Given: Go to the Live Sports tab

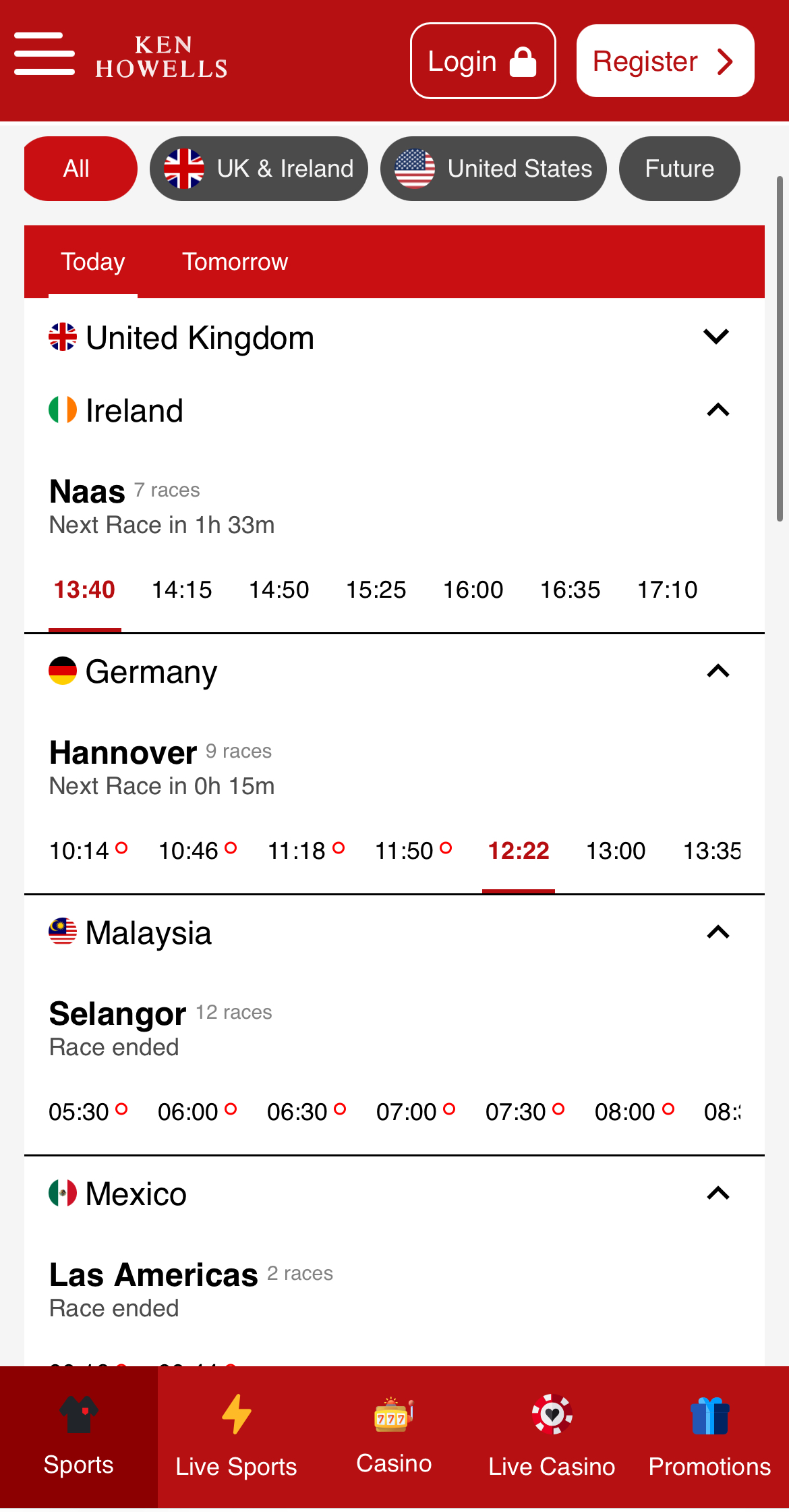Looking at the screenshot, I should coord(236,1437).
